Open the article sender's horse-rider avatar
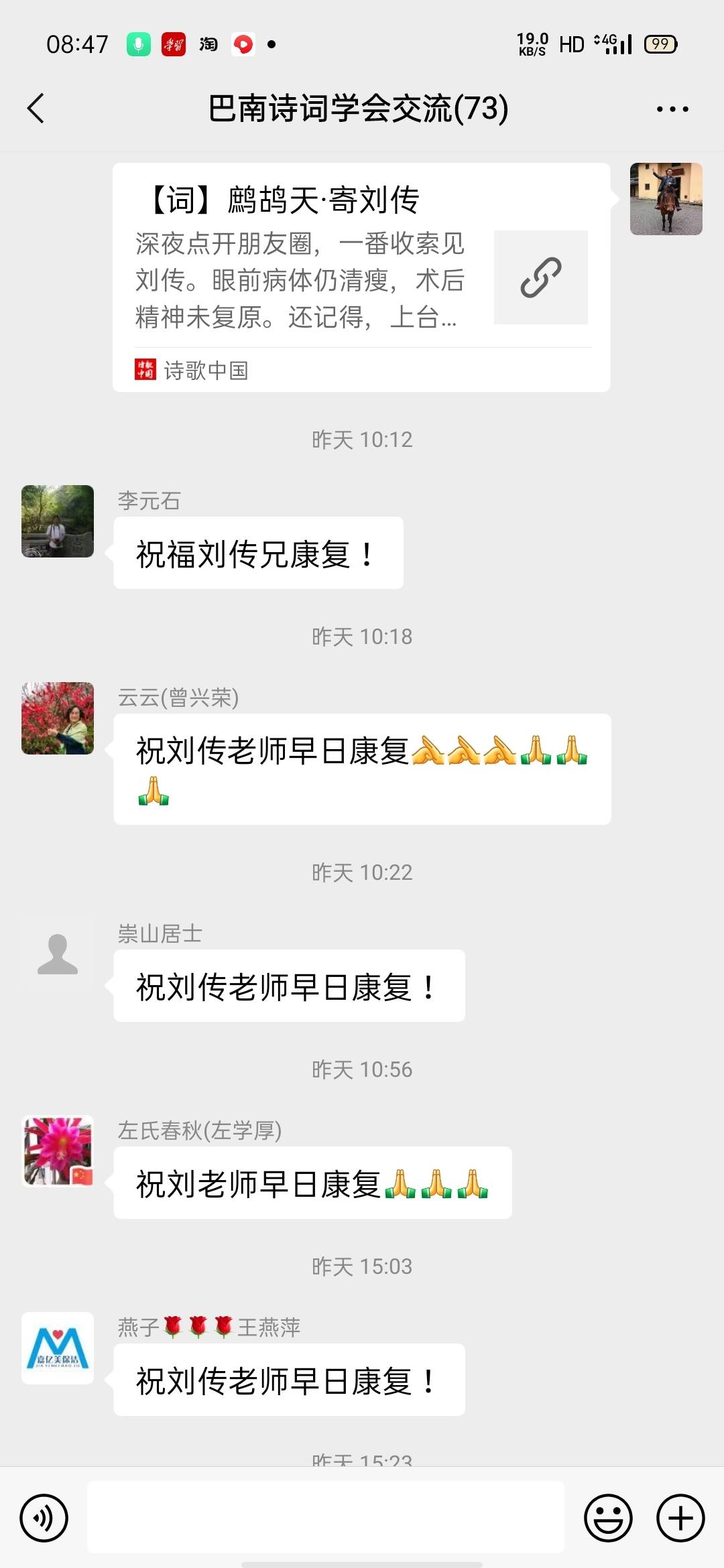 click(666, 199)
